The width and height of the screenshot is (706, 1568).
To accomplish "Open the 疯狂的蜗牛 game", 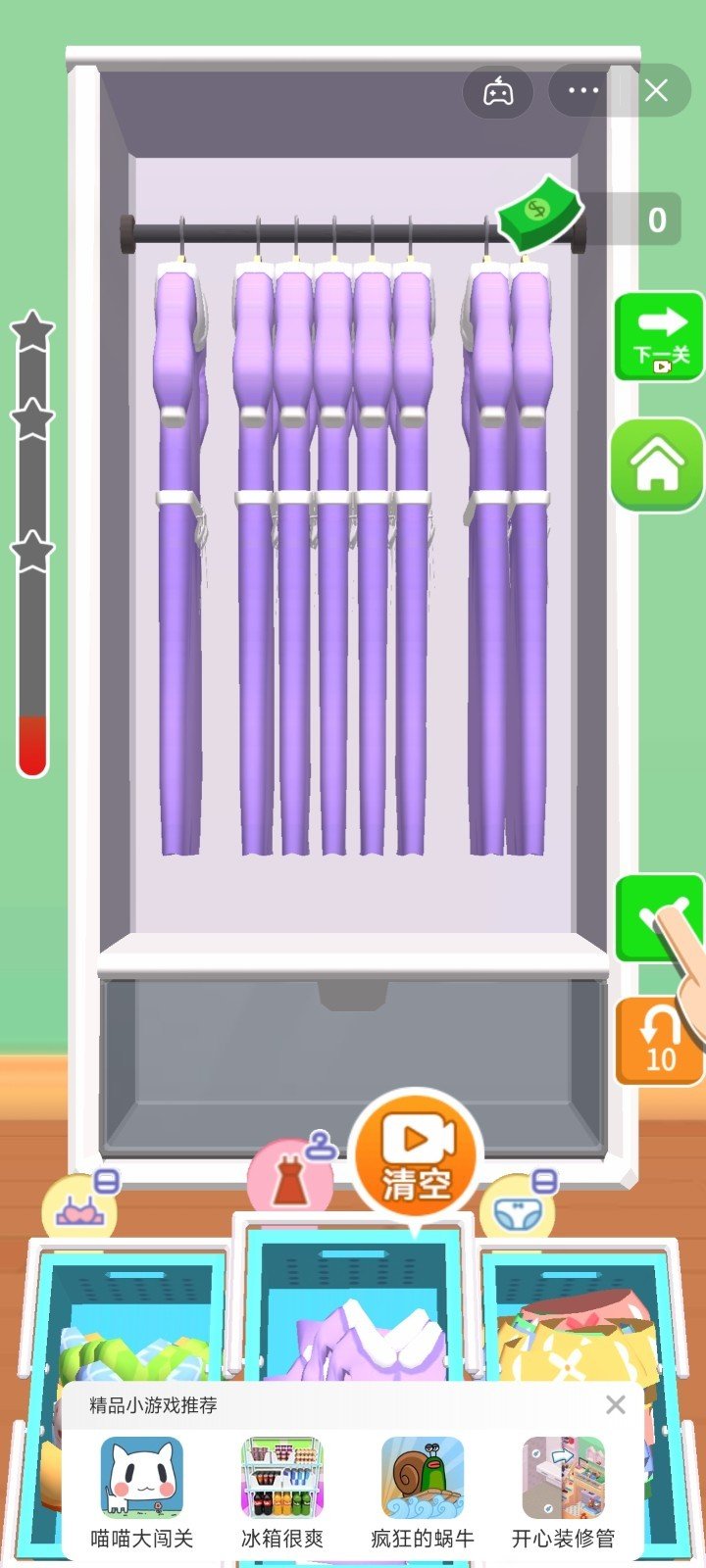I will [x=423, y=1478].
